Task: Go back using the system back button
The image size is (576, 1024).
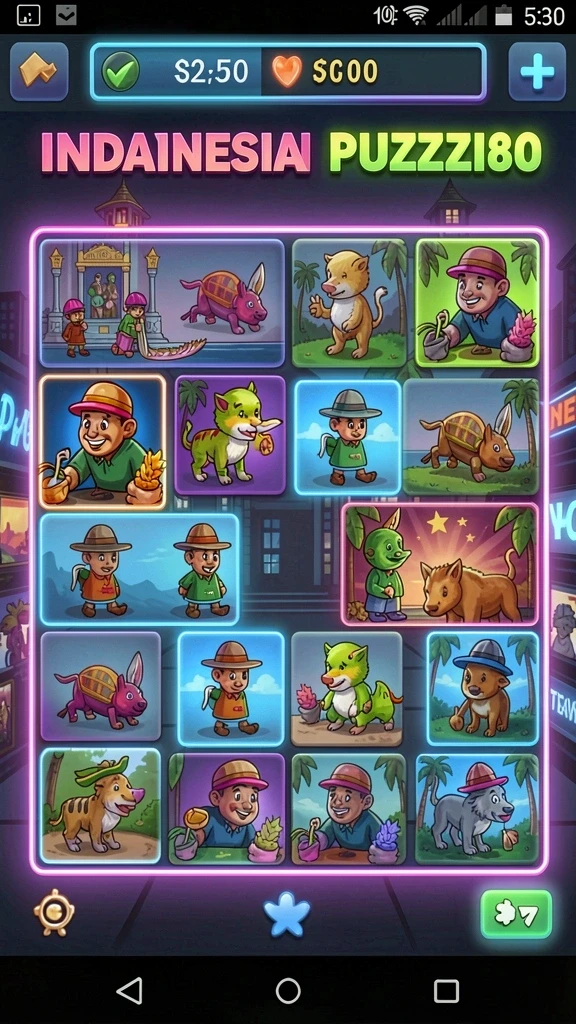Action: coord(129,991)
